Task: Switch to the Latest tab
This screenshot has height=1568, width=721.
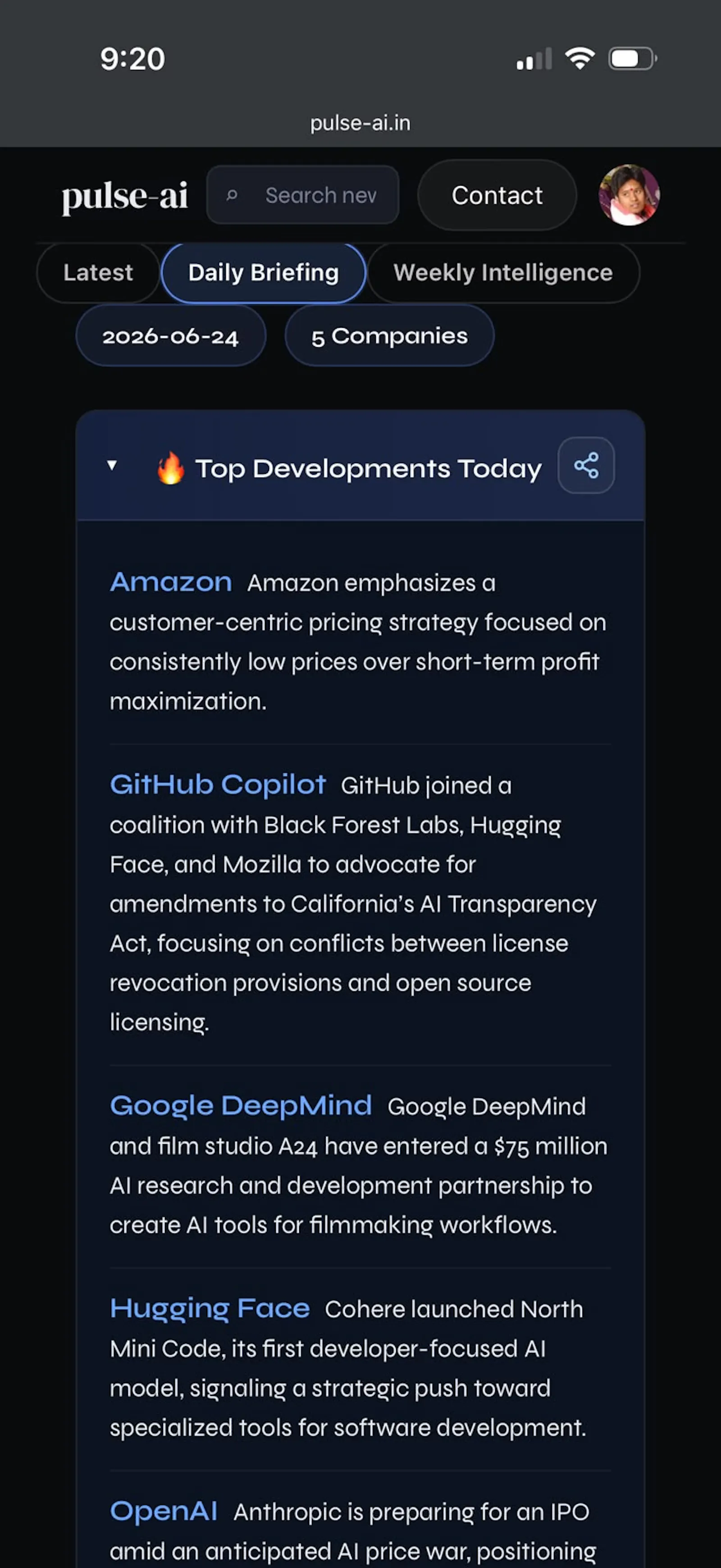Action: tap(98, 273)
